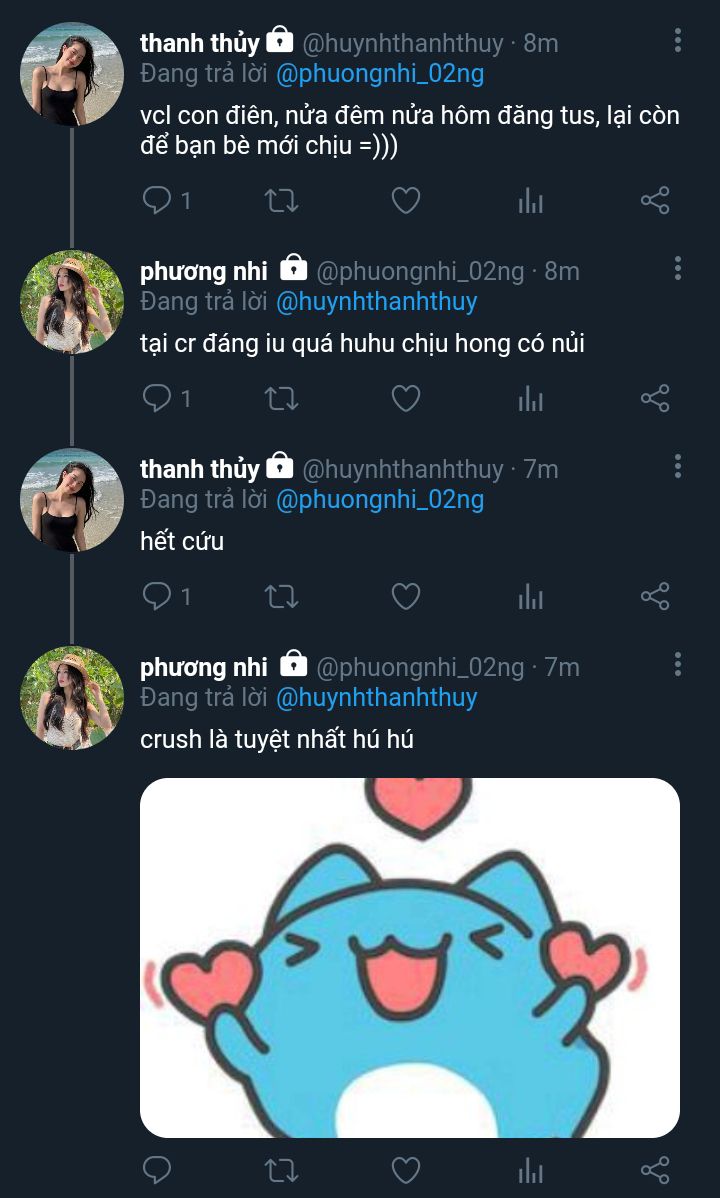Screen dimensions: 720x1198
Task: Retweet the 'tại cr đáng iu quá' tweet
Action: pos(281,399)
